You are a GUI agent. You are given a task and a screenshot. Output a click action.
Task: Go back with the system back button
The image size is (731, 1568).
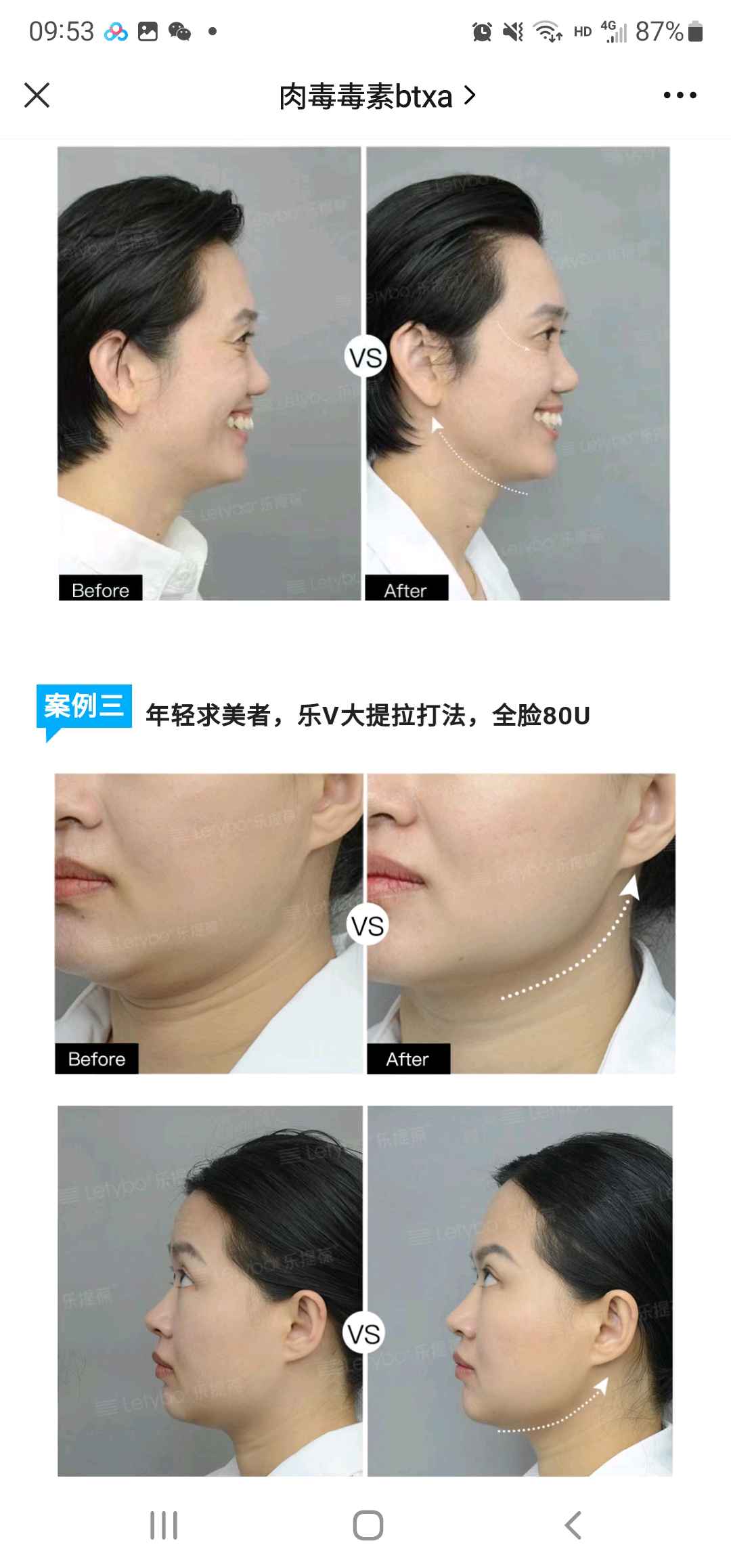573,1525
